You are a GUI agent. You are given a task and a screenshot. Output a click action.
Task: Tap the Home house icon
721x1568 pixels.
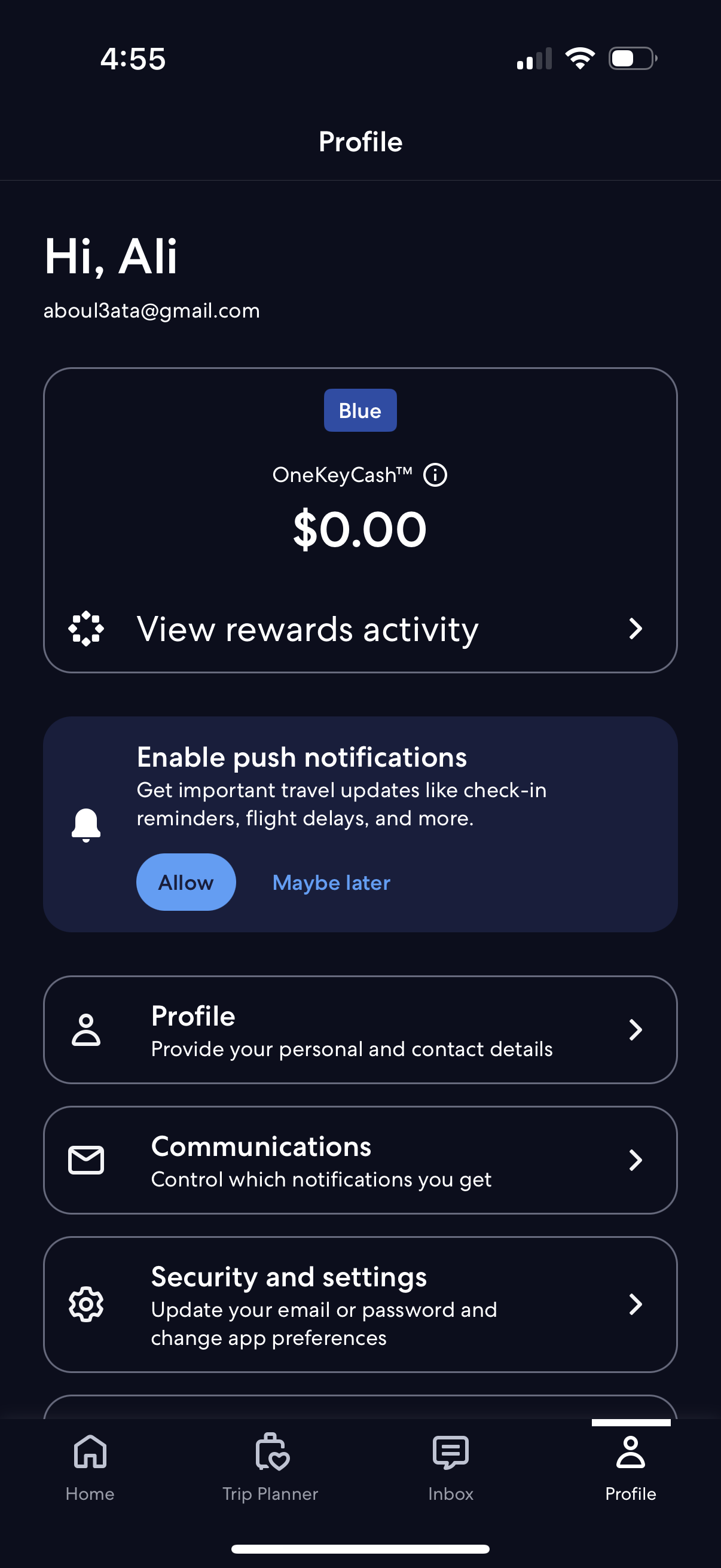(90, 1453)
